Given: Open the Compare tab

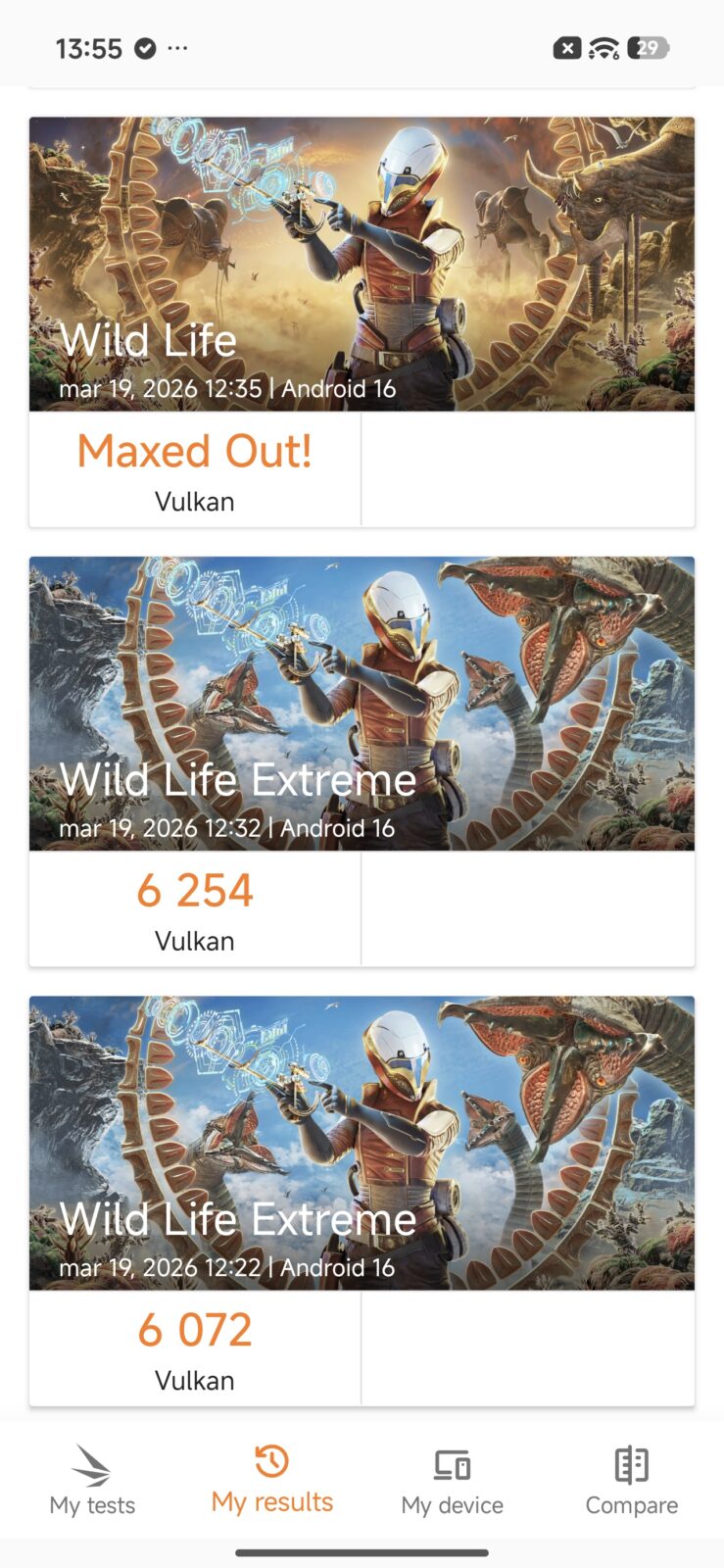Looking at the screenshot, I should 631,1481.
